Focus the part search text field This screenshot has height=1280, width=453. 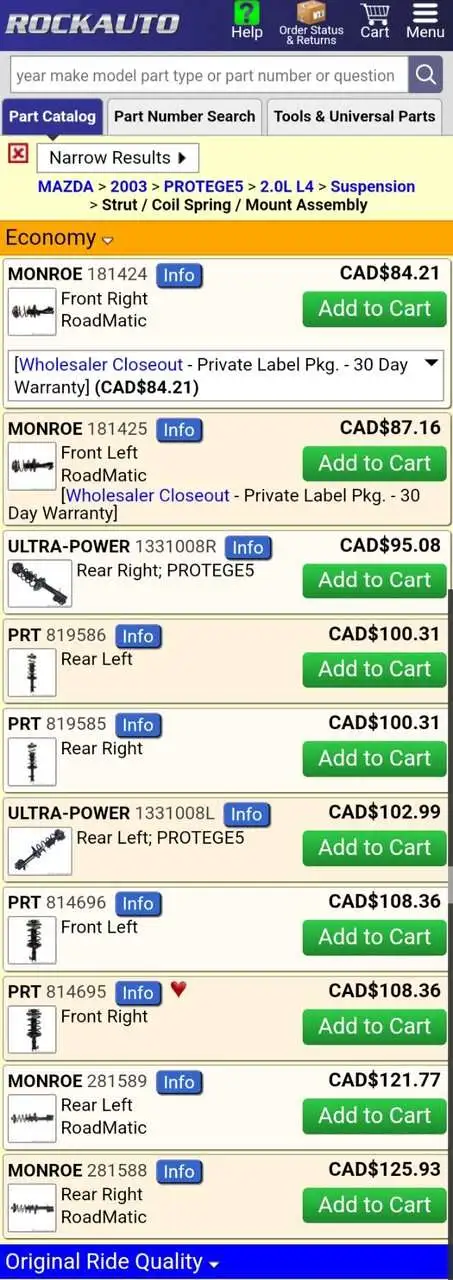[209, 75]
